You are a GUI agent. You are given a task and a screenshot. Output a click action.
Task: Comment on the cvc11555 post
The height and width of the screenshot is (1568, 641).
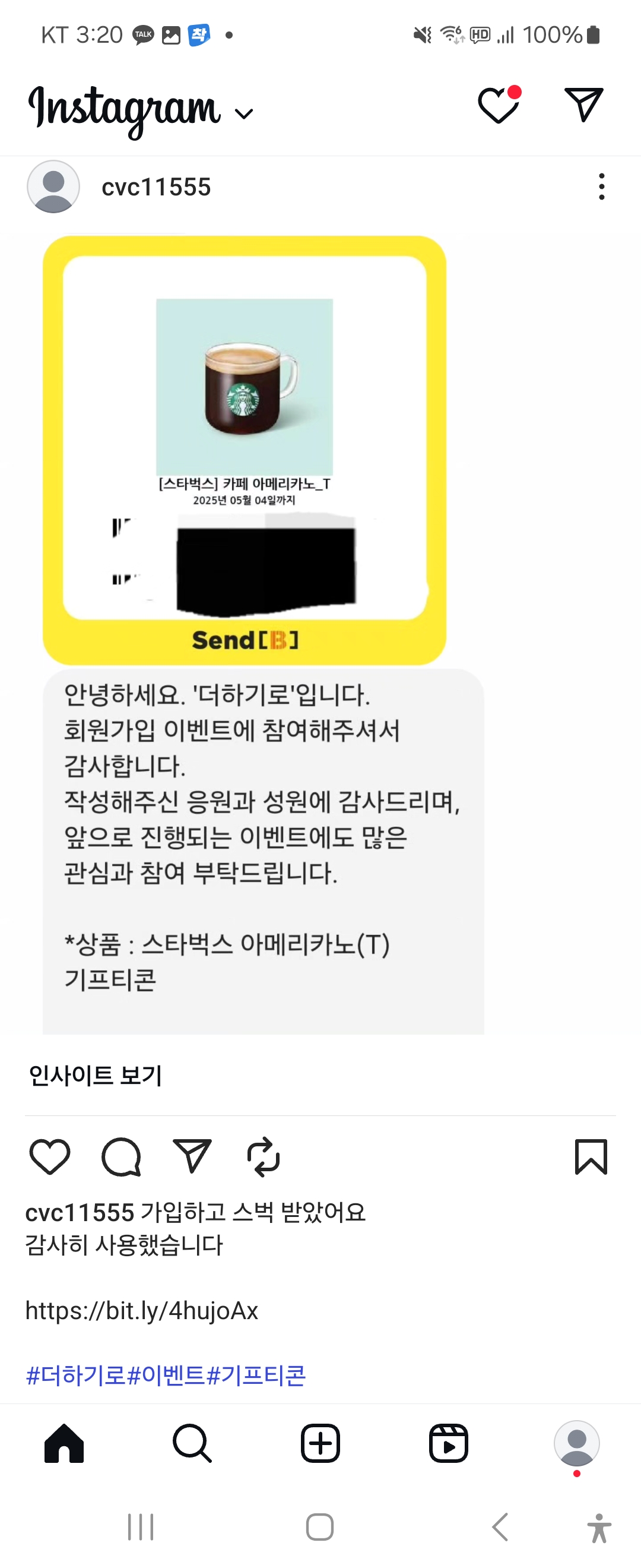click(x=121, y=1156)
